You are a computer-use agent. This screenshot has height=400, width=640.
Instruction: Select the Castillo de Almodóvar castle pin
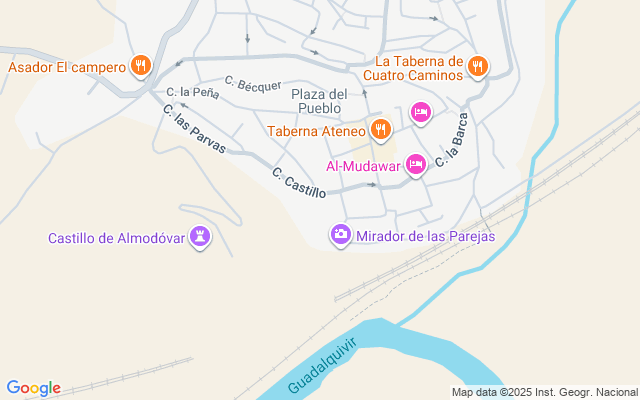click(204, 237)
